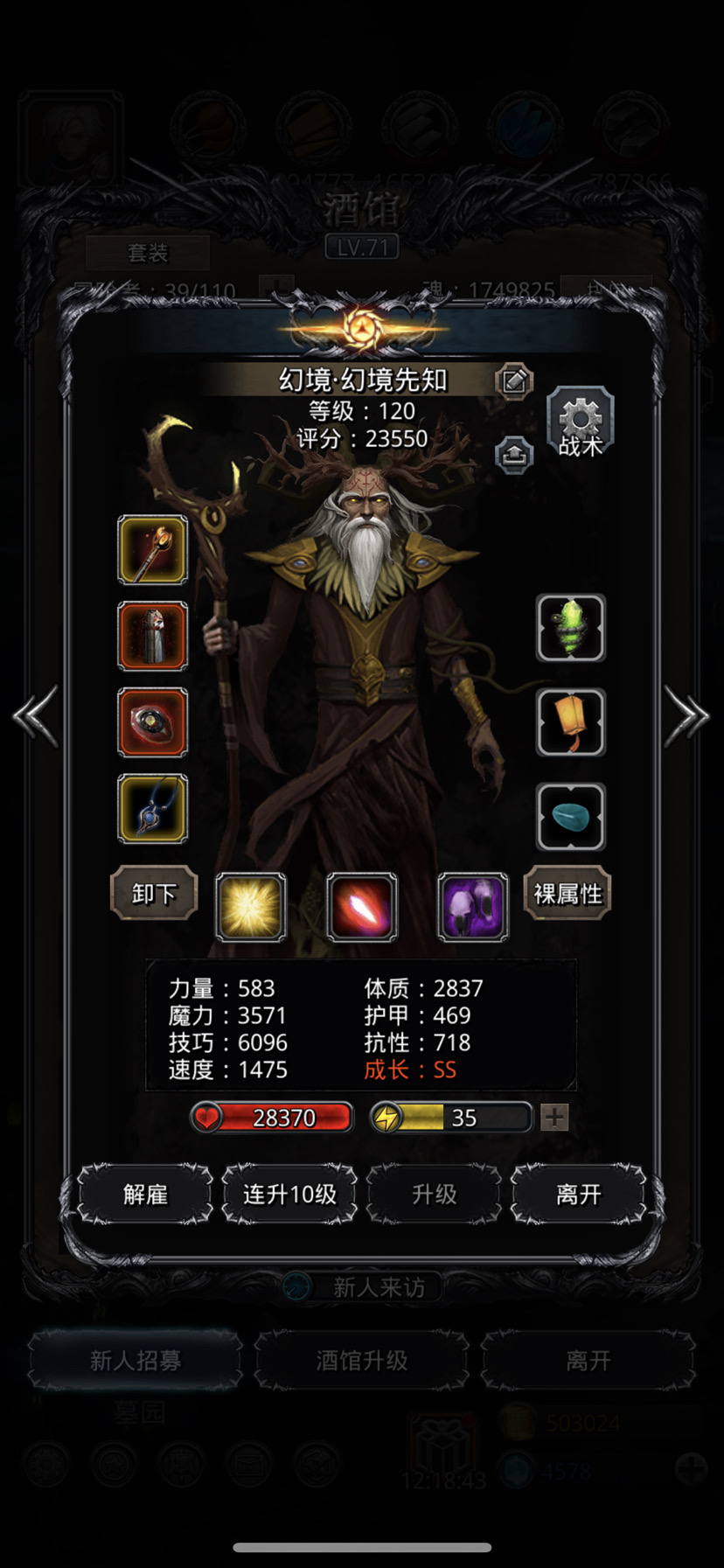Dismiss this hero with 解雇
Viewport: 724px width, 1568px height.
(145, 1194)
